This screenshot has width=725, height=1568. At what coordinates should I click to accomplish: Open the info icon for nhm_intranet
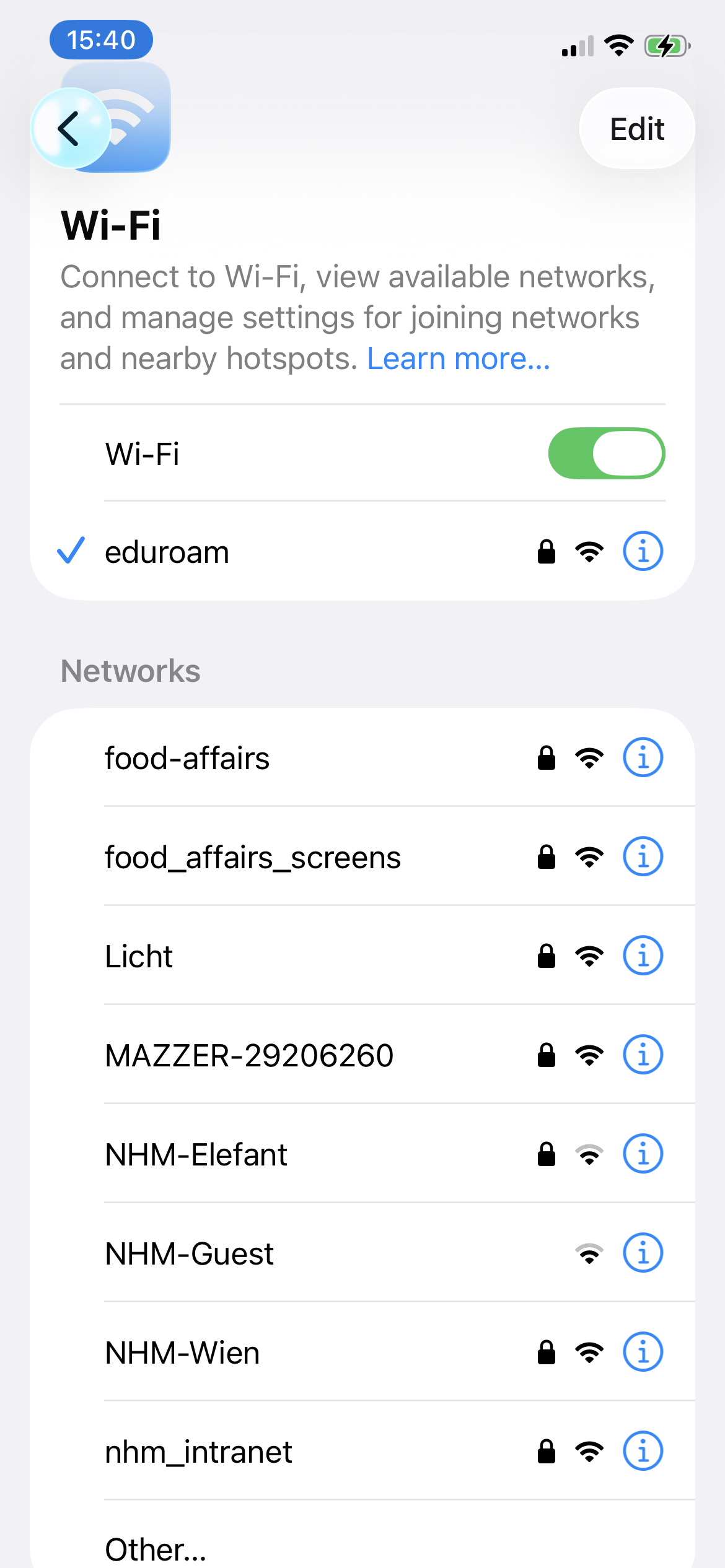click(643, 1452)
